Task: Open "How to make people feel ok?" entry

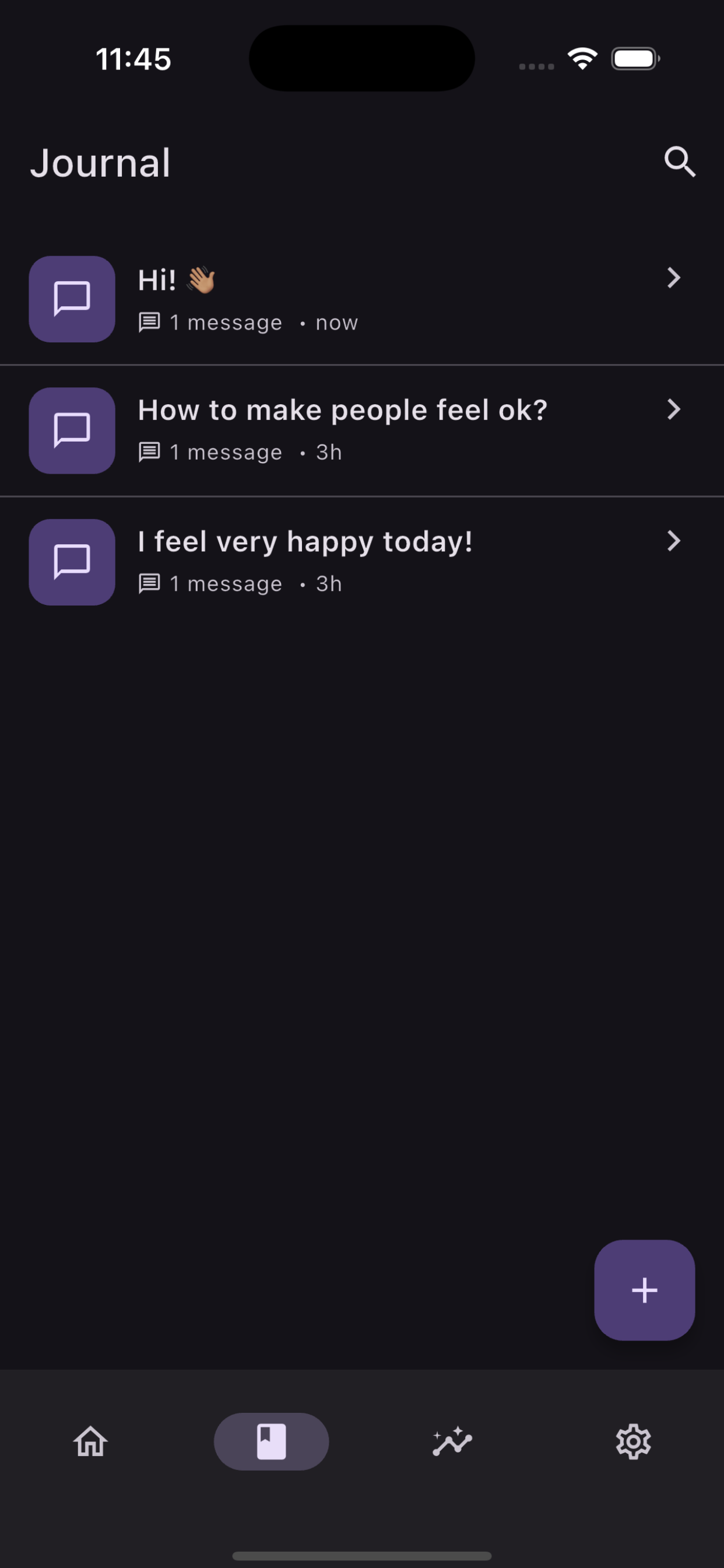Action: (361, 430)
